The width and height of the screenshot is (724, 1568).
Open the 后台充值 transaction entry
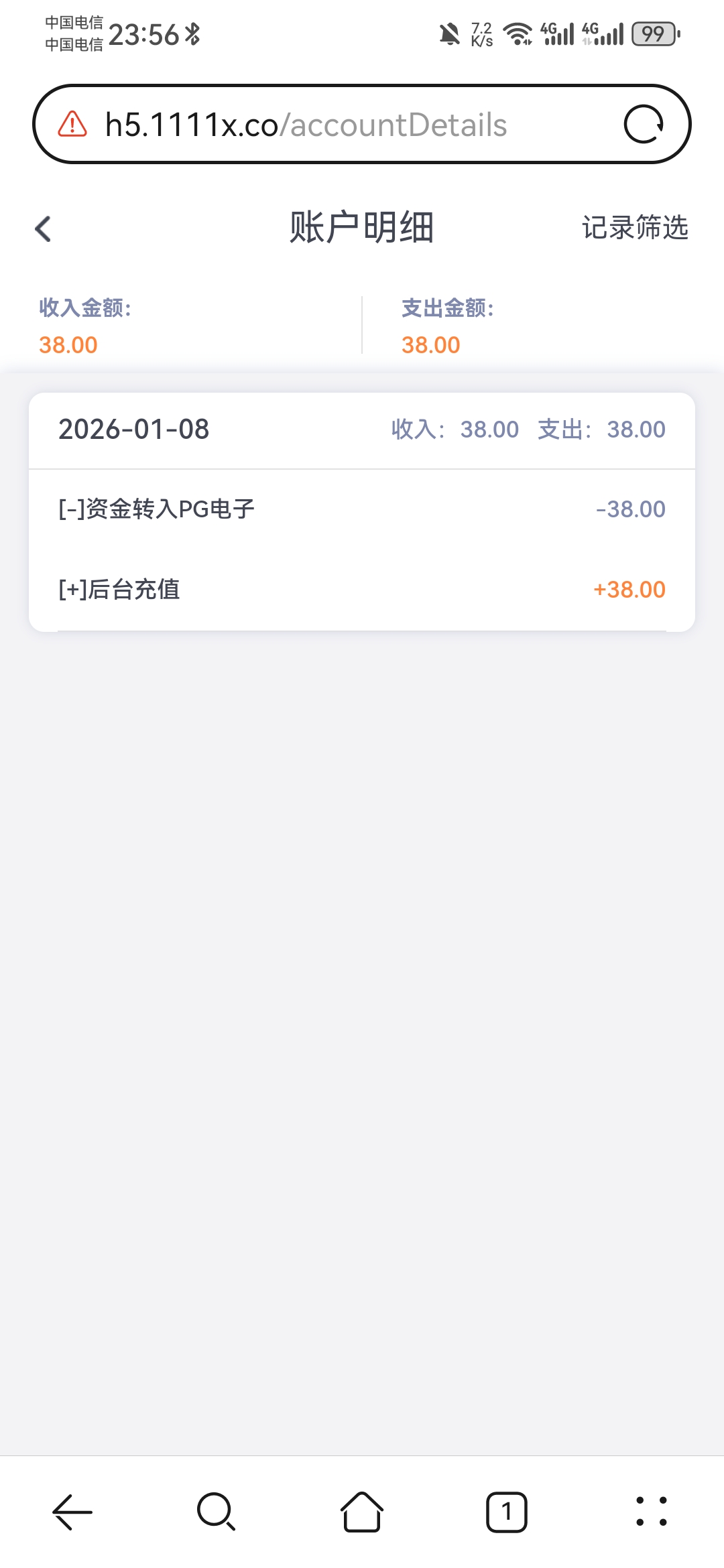coord(361,590)
